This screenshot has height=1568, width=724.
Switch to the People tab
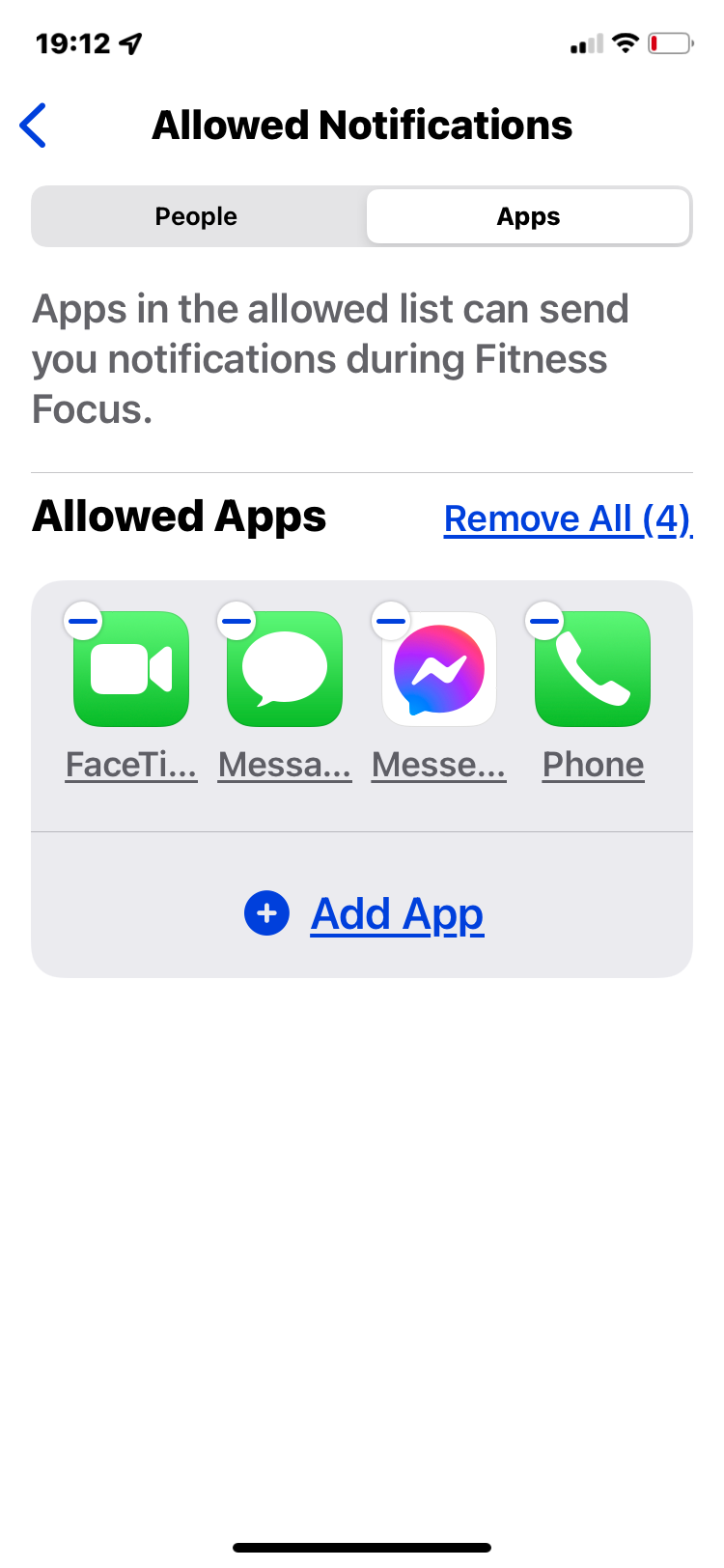[x=197, y=216]
